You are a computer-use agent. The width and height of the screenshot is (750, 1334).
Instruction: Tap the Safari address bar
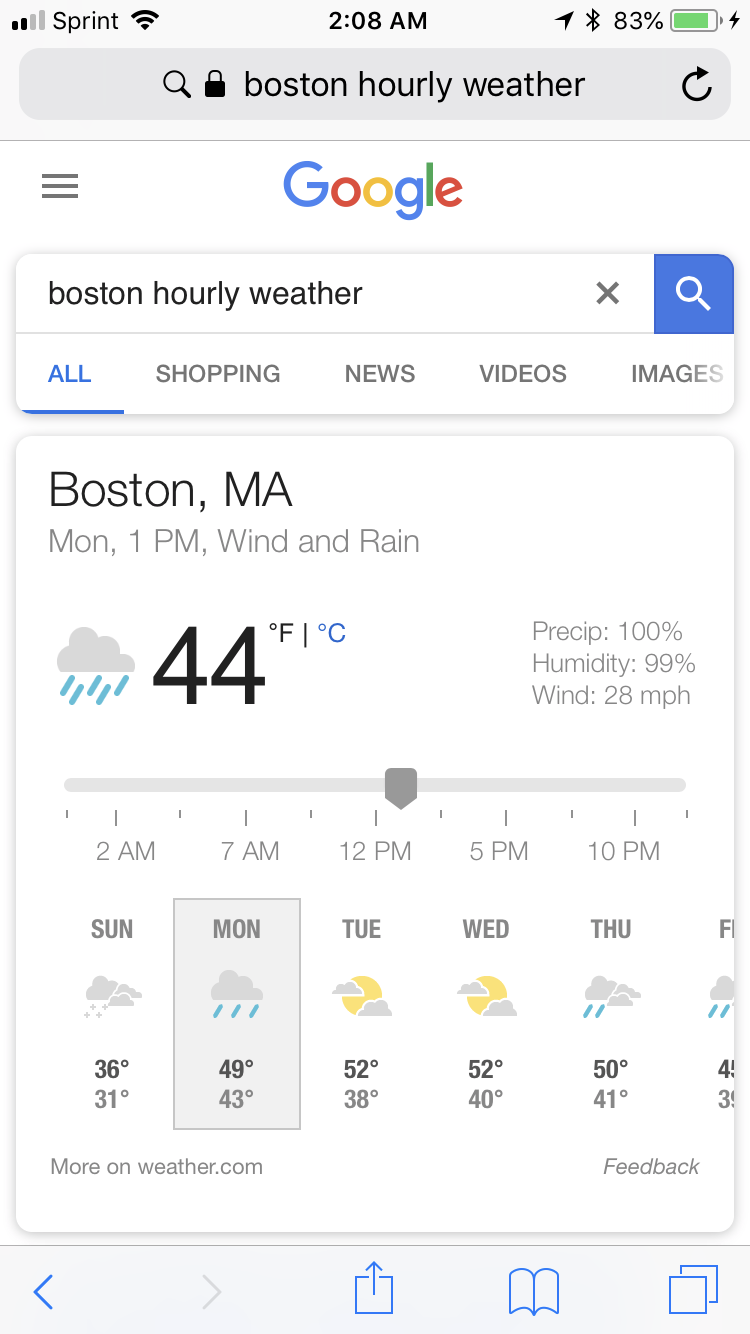(375, 85)
